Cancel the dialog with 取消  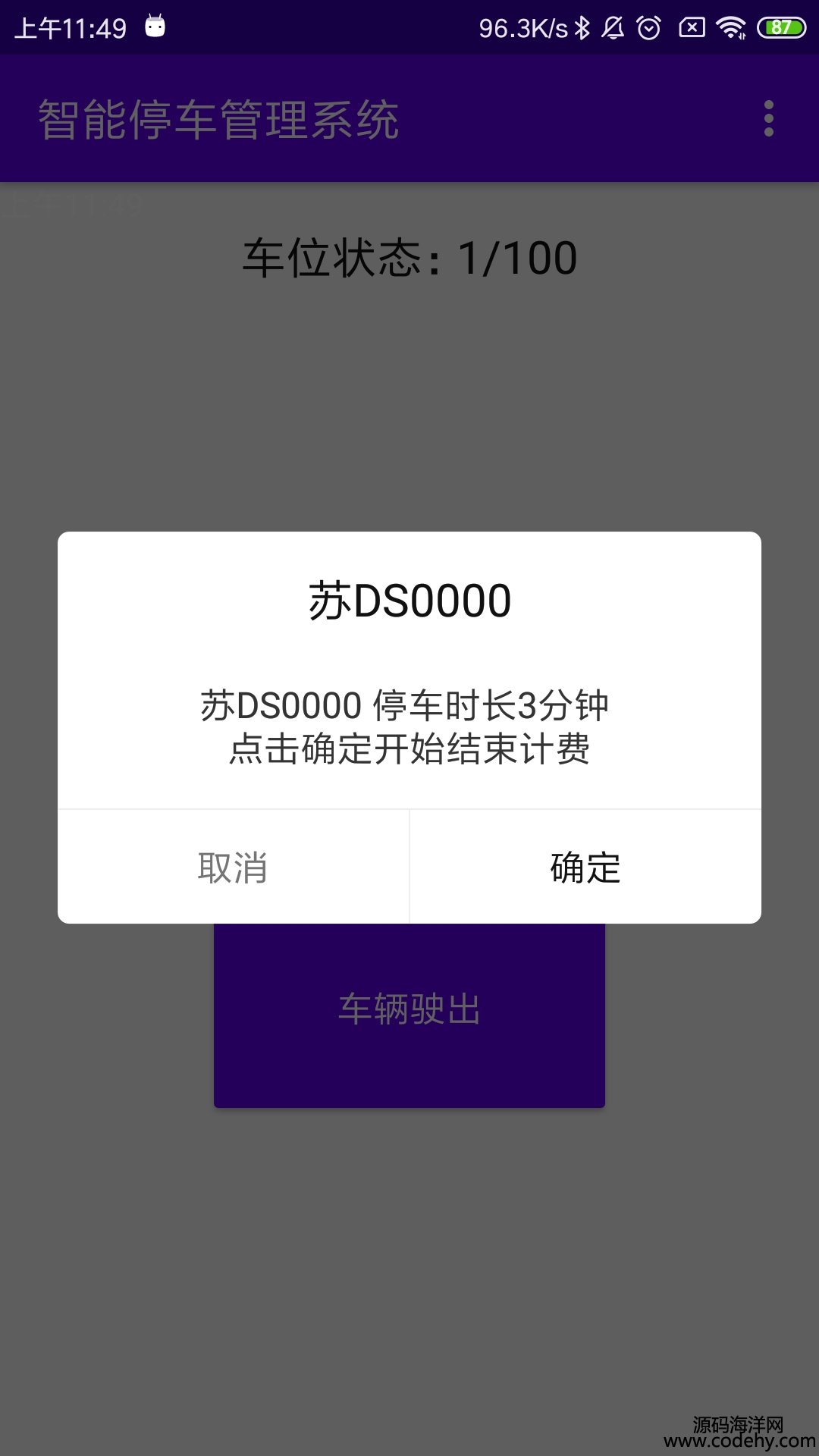tap(233, 867)
